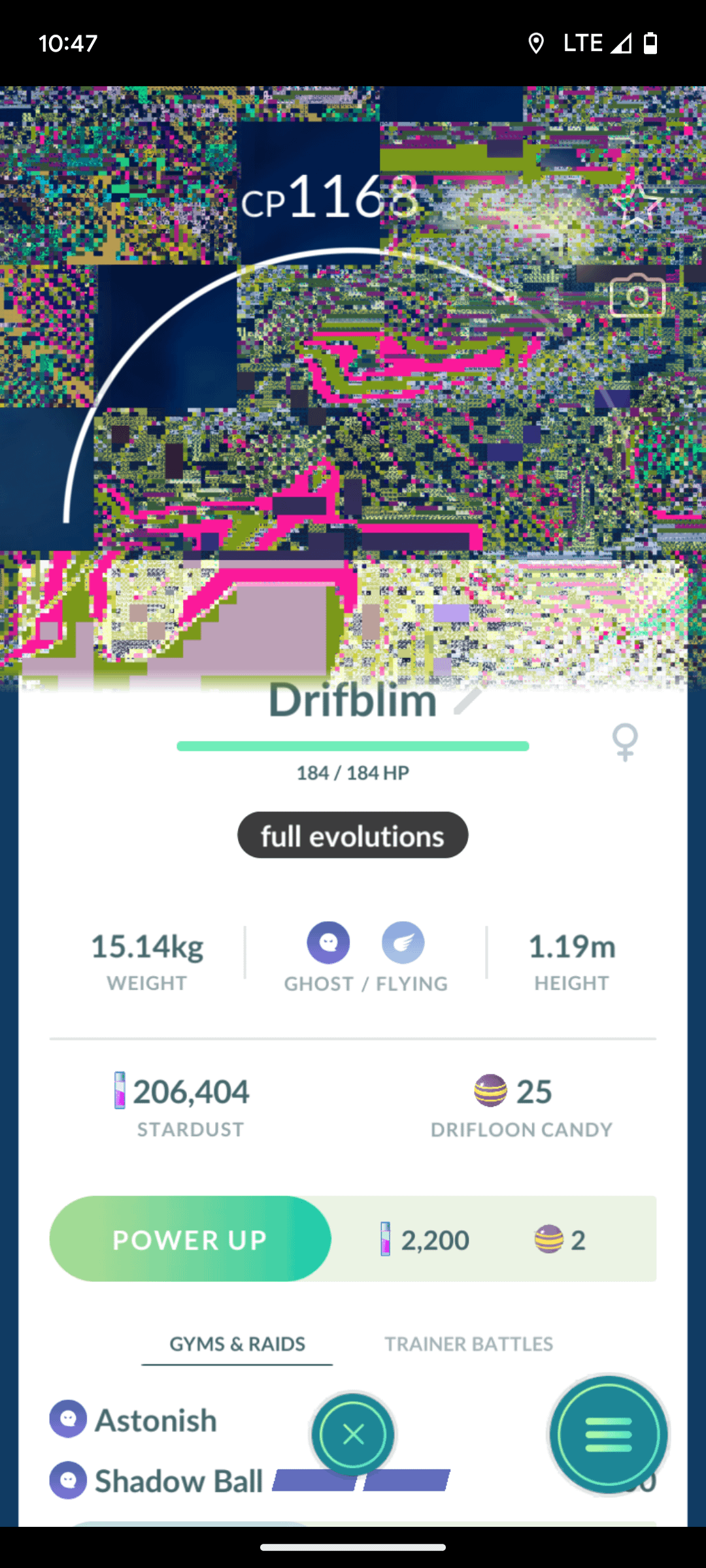Mark Drifblim as favorite with star
This screenshot has width=706, height=1568.
click(x=637, y=205)
